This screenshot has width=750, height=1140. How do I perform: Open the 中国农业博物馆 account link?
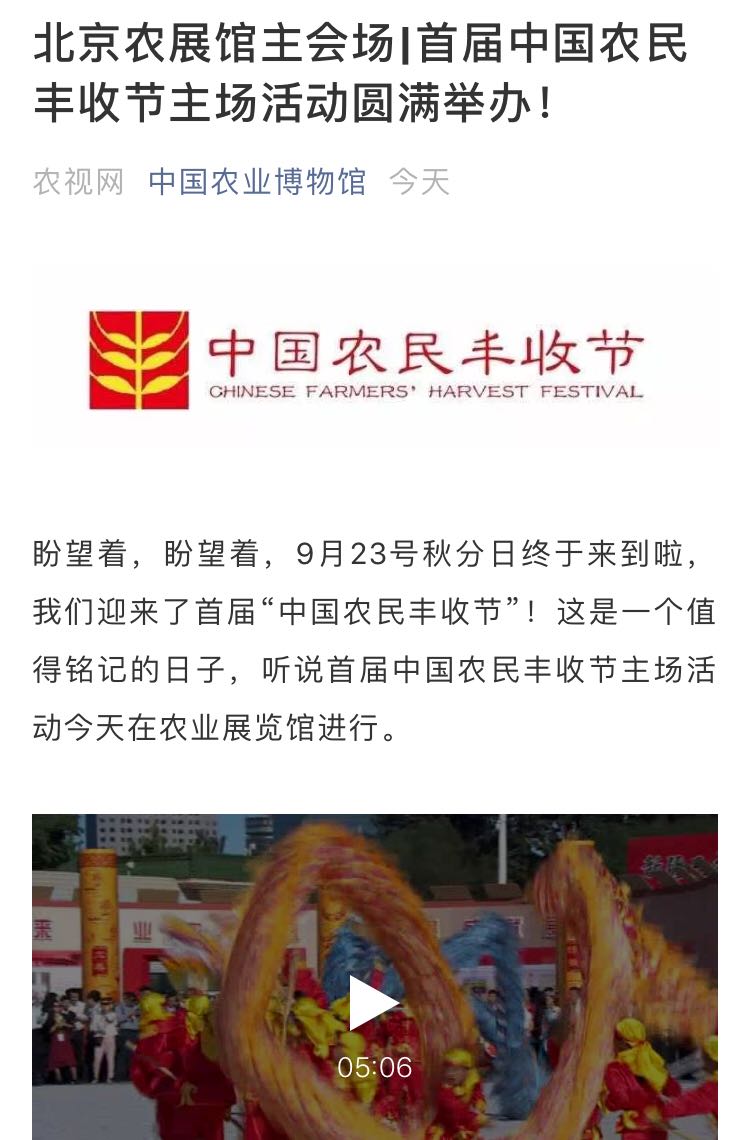pyautogui.click(x=257, y=182)
